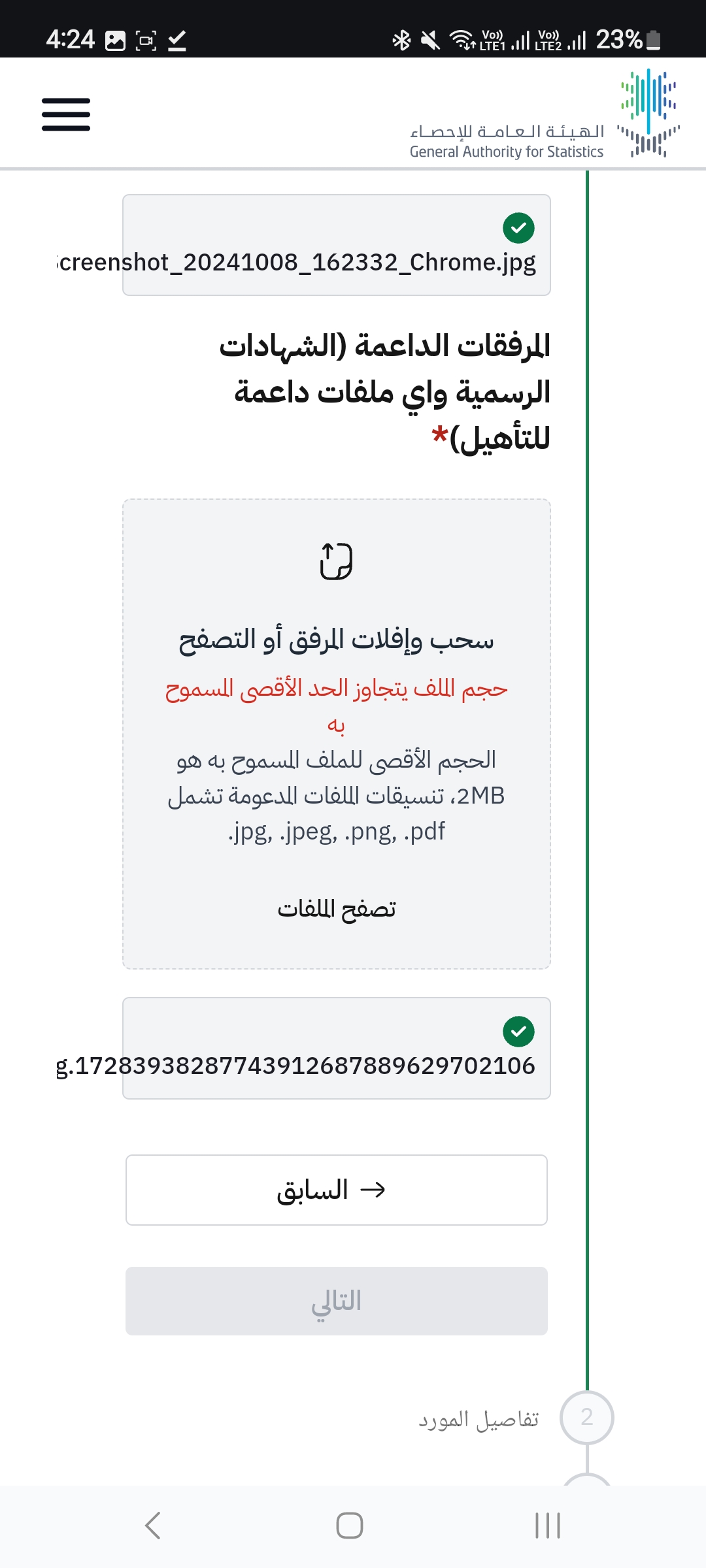Open uploaded file Screenshot_20241008_162332_Chrome.jpg
The height and width of the screenshot is (1568, 706).
(x=337, y=245)
